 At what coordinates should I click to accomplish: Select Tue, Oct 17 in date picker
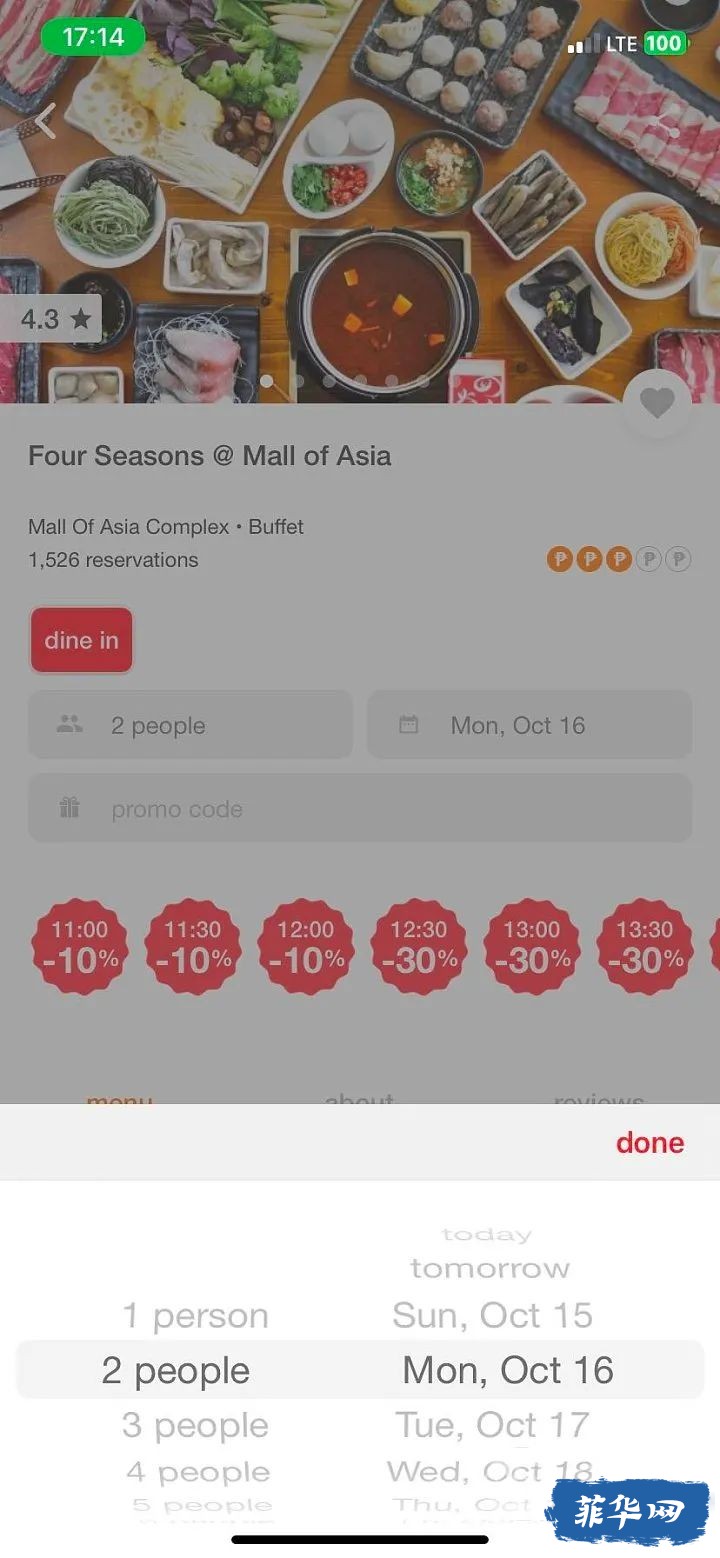tap(492, 1425)
